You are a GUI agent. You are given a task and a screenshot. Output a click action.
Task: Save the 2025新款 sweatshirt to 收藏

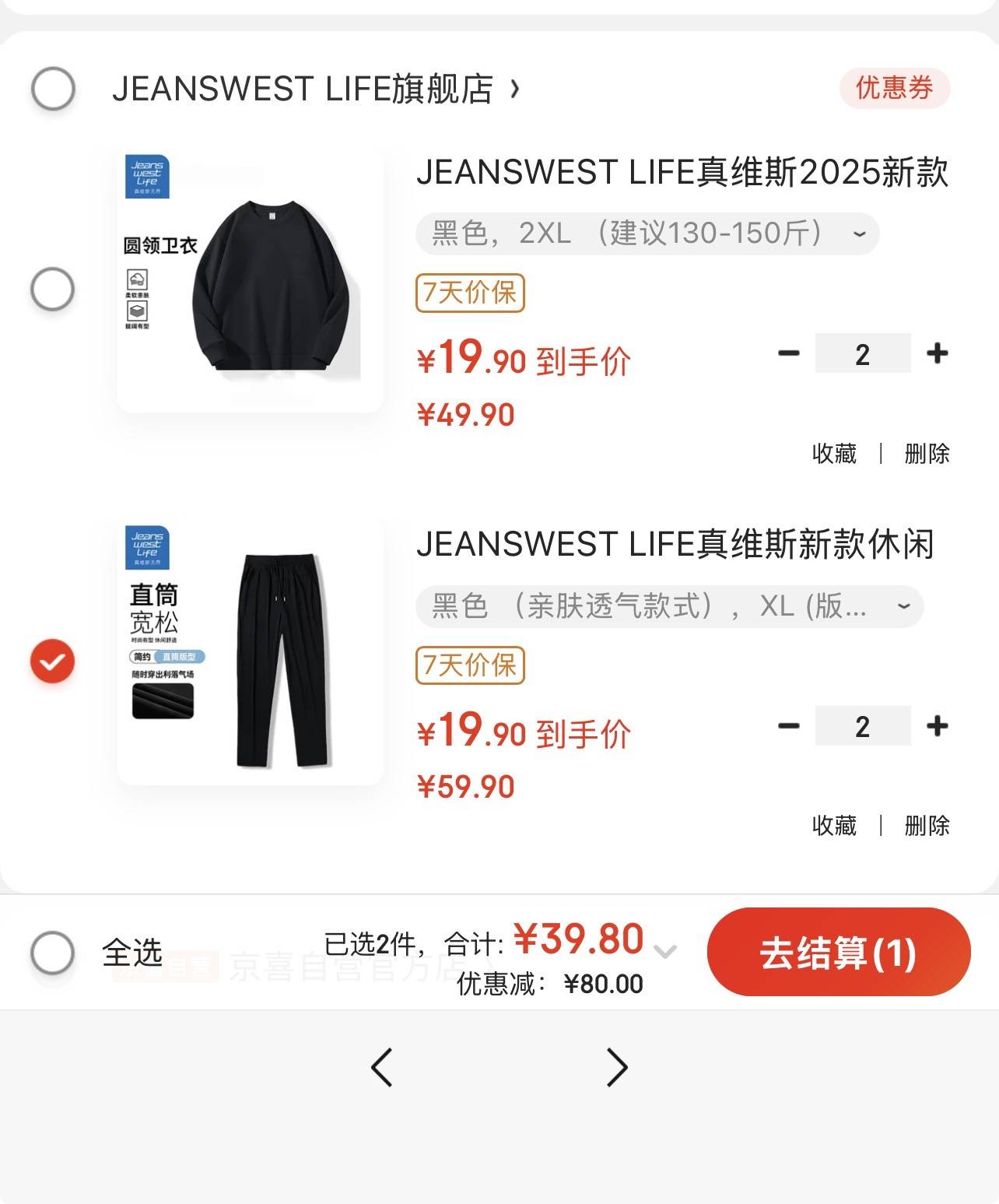[x=834, y=453]
